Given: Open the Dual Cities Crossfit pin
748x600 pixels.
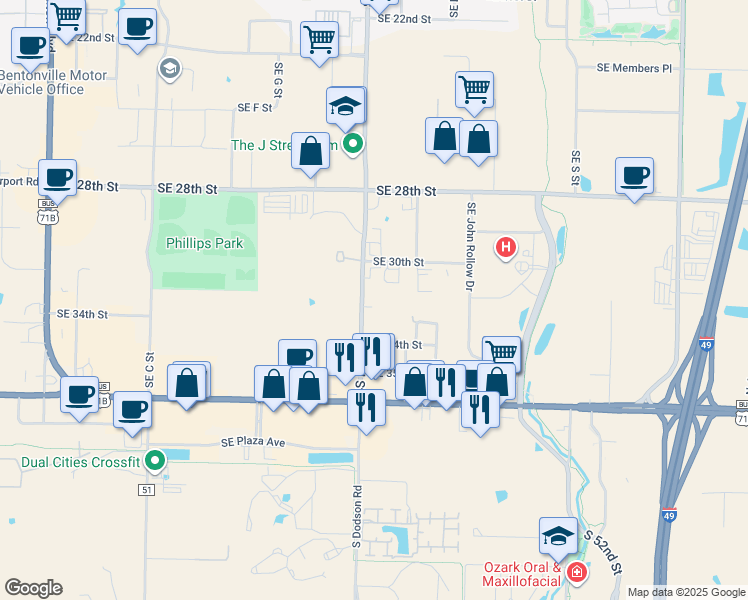Looking at the screenshot, I should tap(155, 461).
